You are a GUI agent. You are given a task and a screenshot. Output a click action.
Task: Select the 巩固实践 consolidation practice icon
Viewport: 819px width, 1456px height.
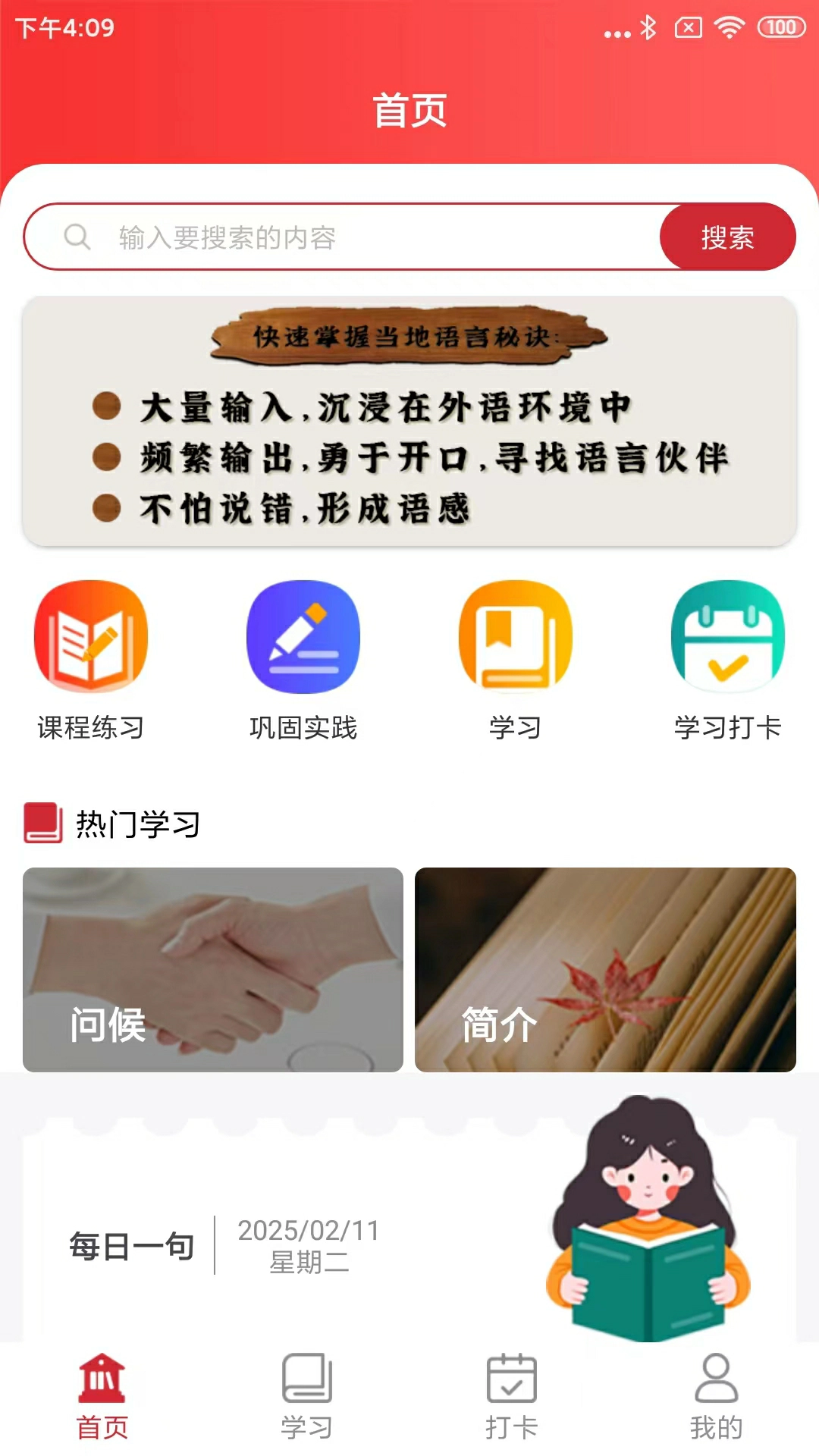tap(303, 638)
